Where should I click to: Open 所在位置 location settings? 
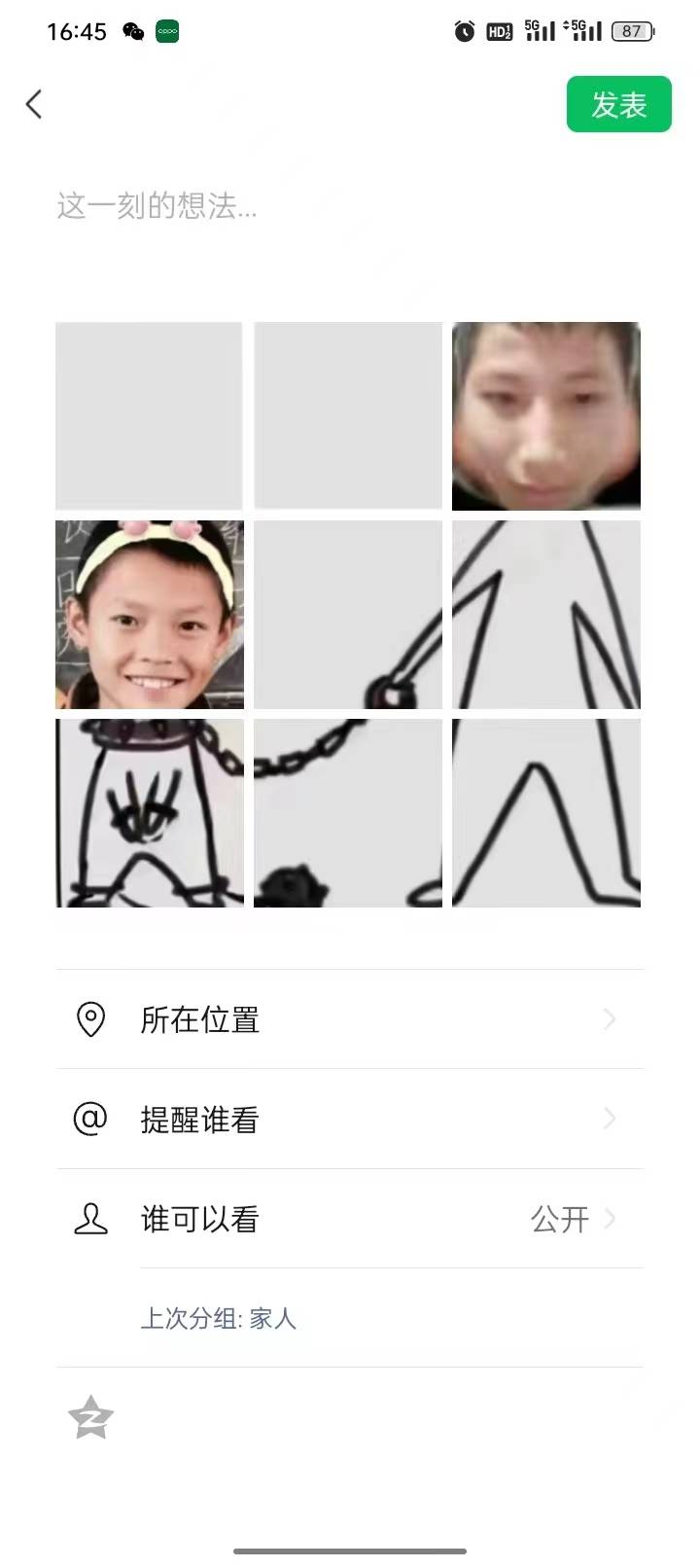349,1019
